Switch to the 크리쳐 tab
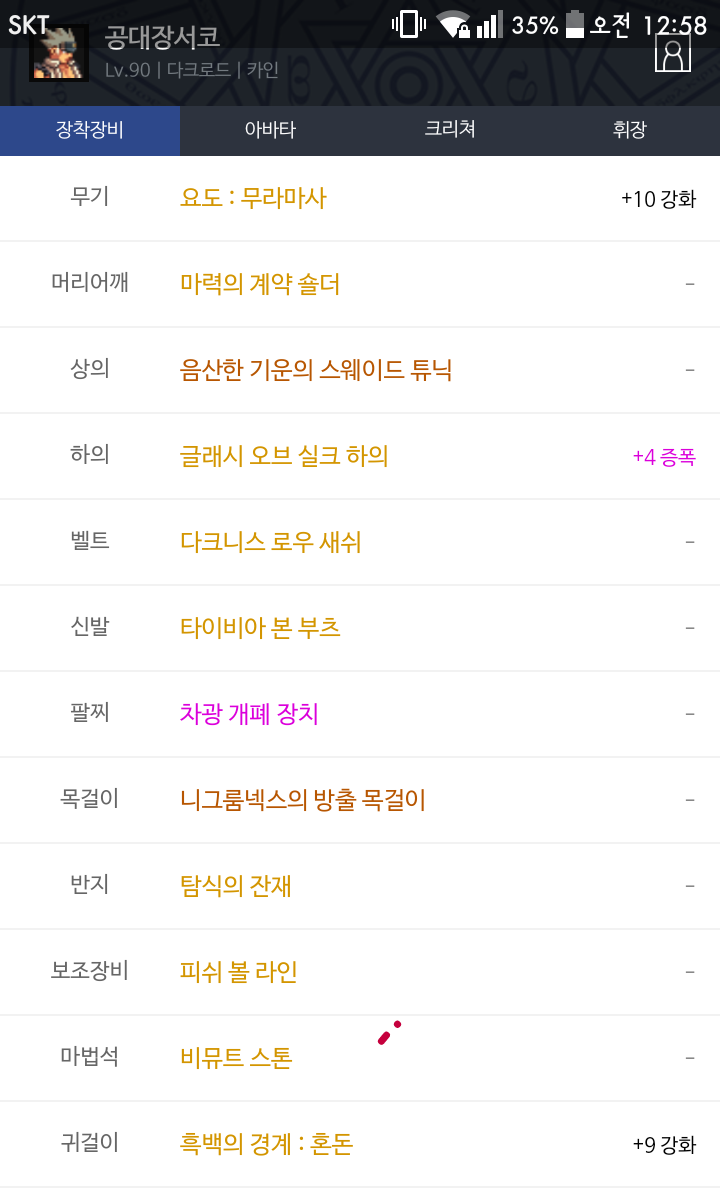720x1198 pixels. tap(449, 130)
